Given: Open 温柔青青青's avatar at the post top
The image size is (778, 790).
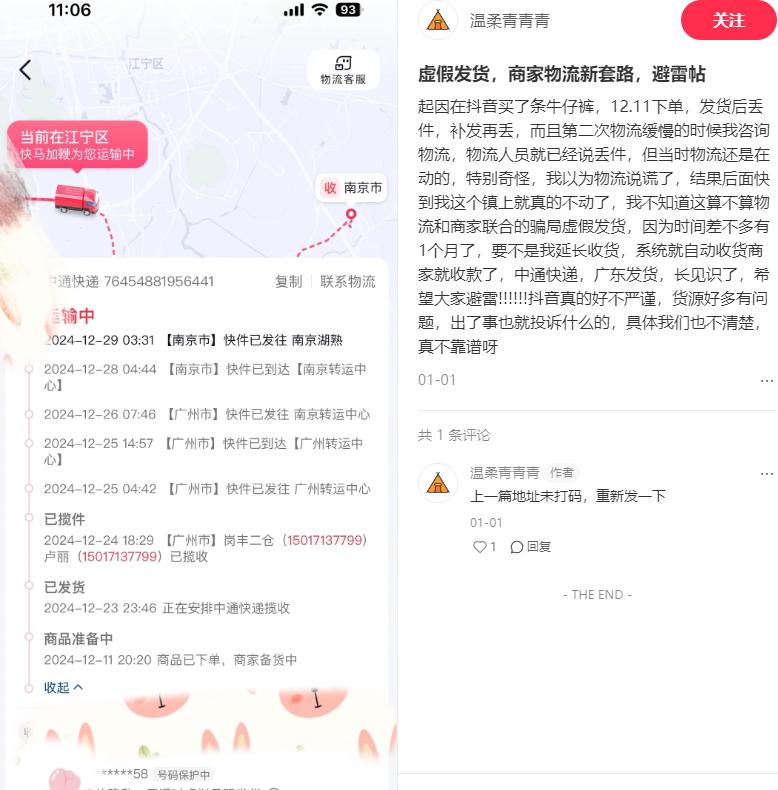Looking at the screenshot, I should (x=437, y=21).
